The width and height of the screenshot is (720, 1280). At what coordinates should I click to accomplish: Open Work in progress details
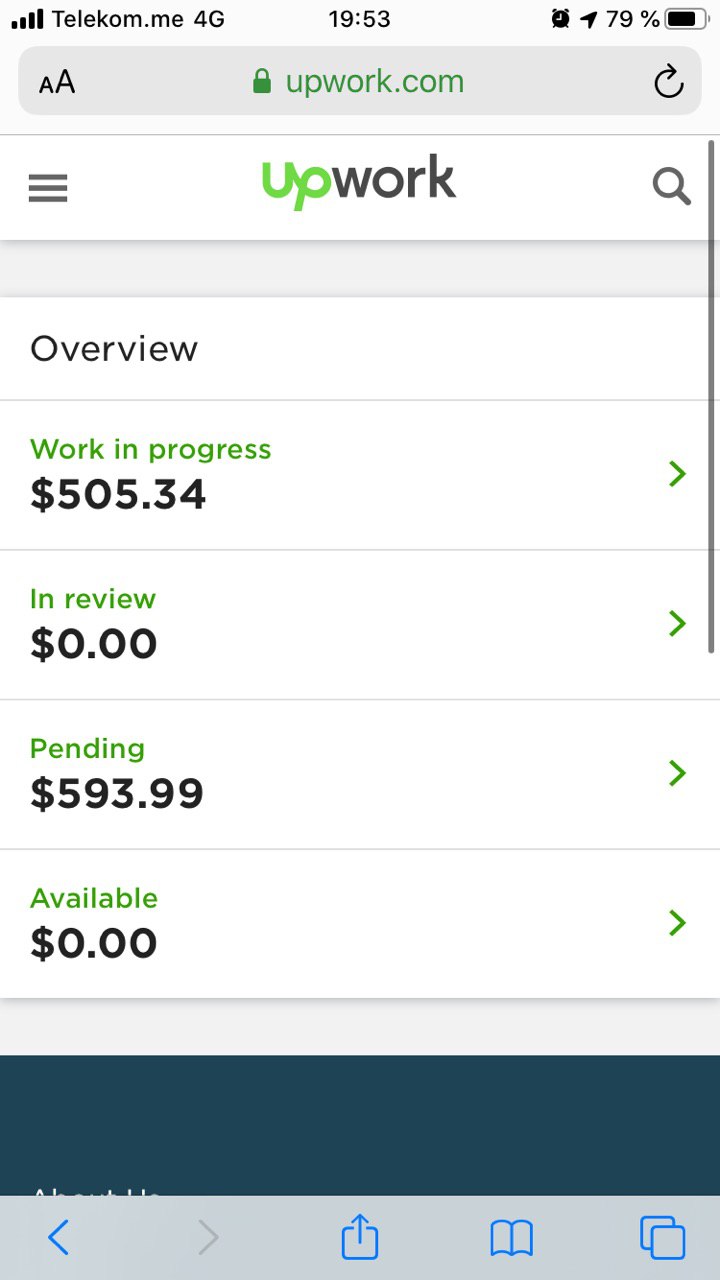(360, 475)
